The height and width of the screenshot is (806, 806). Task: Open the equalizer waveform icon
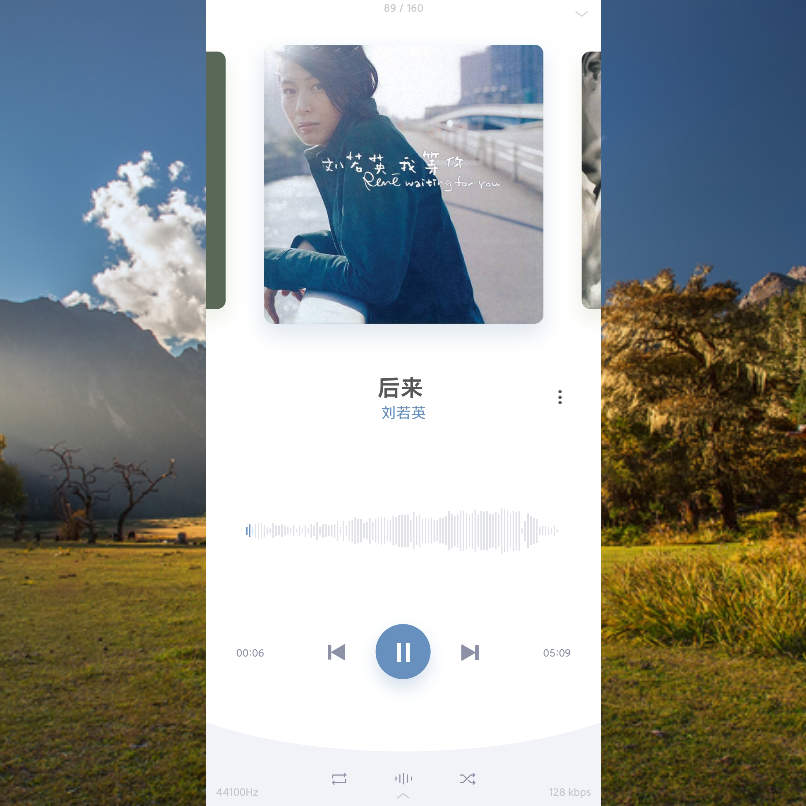tap(403, 778)
